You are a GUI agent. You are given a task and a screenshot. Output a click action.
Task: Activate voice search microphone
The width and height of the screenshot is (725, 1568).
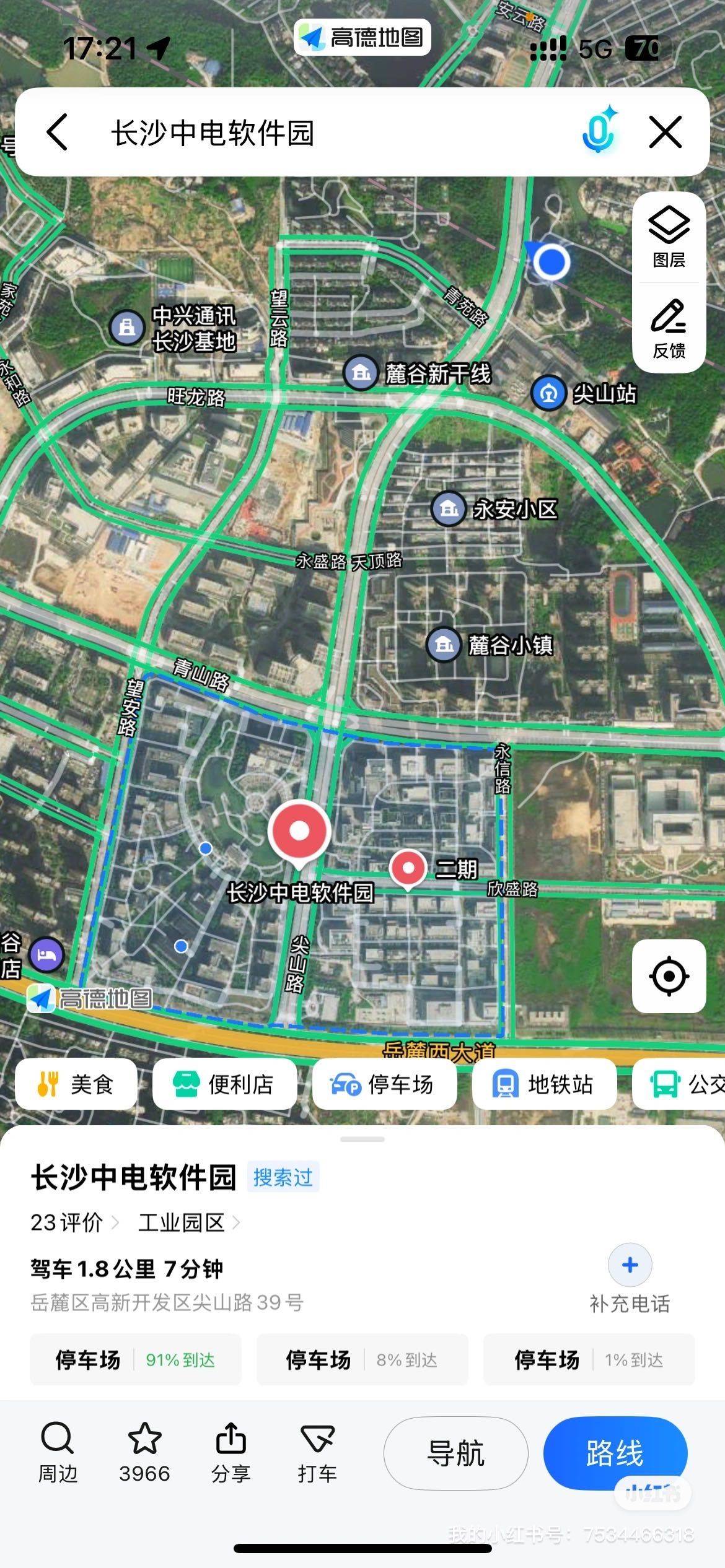[599, 131]
